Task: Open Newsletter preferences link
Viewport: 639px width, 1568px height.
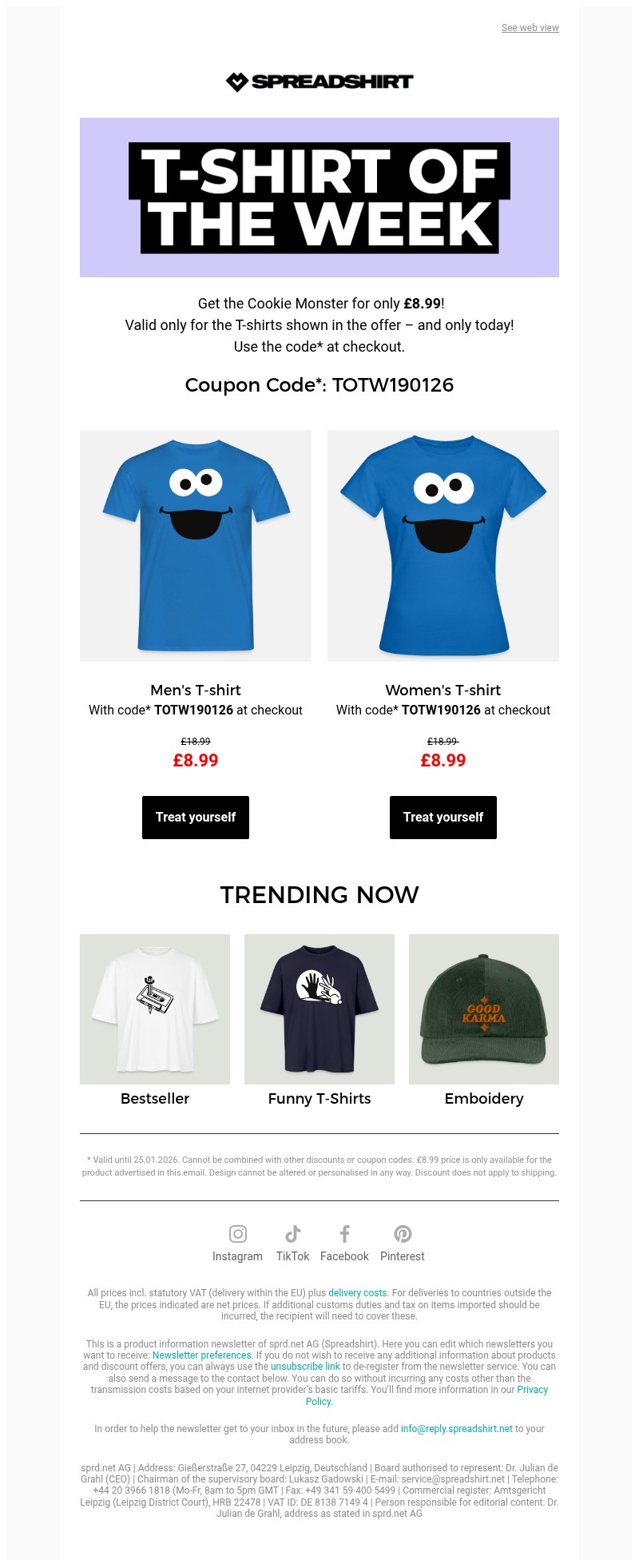Action: click(202, 1355)
